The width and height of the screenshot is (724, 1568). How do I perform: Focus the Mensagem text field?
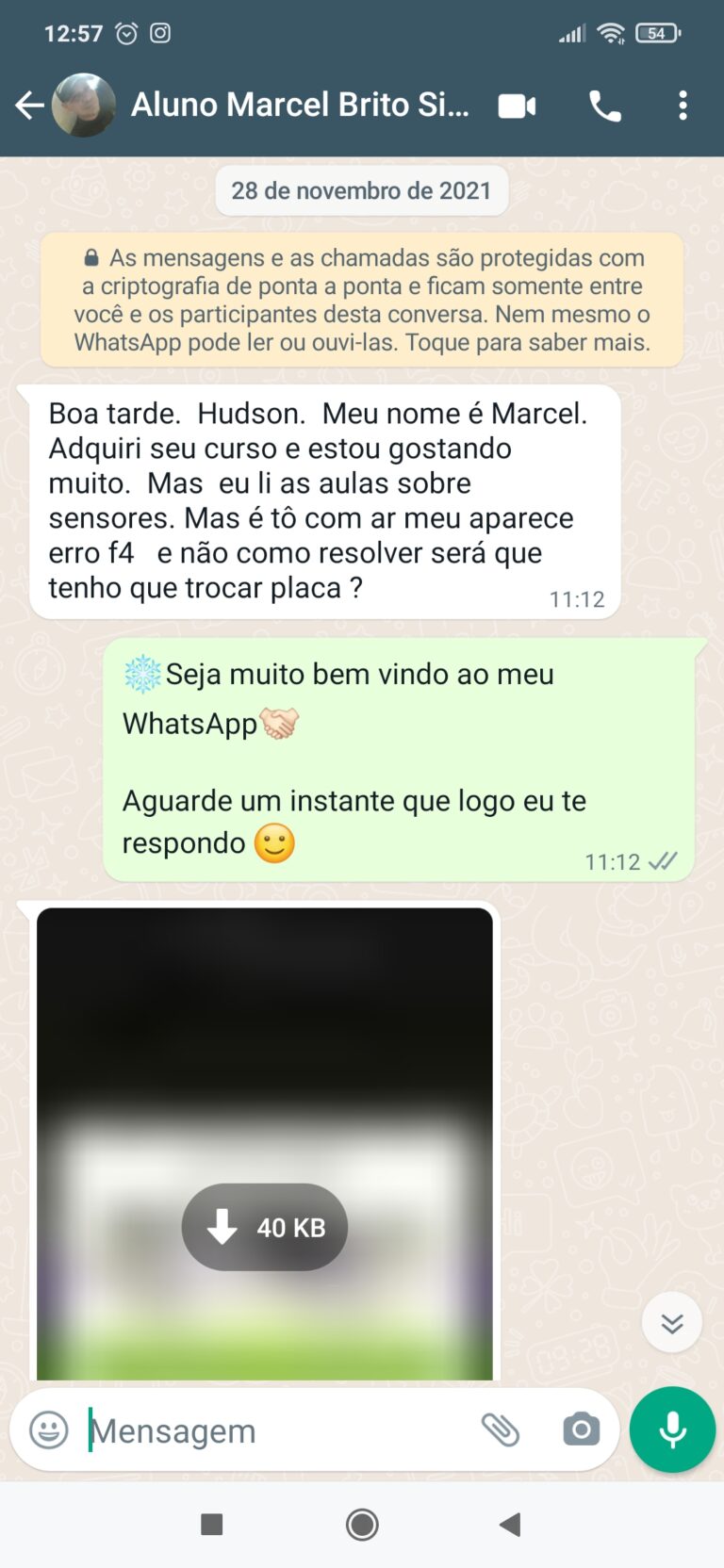pyautogui.click(x=273, y=1430)
